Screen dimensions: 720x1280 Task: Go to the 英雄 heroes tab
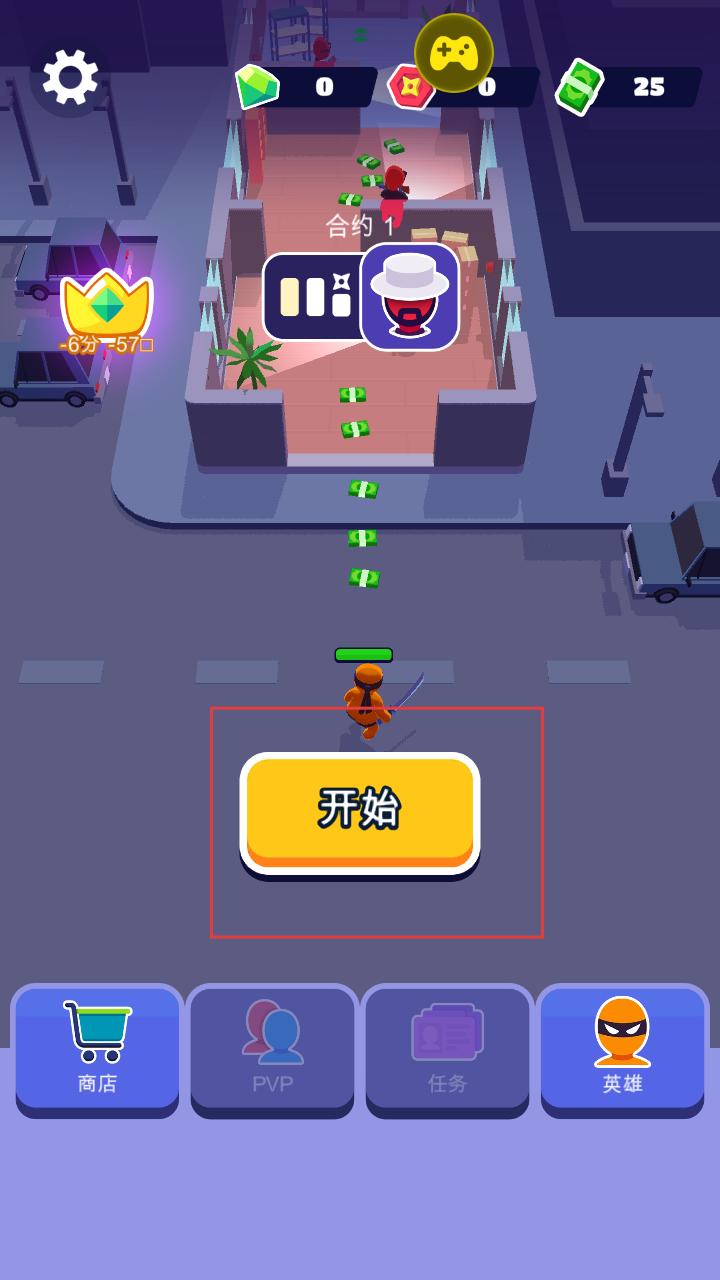coord(622,1048)
